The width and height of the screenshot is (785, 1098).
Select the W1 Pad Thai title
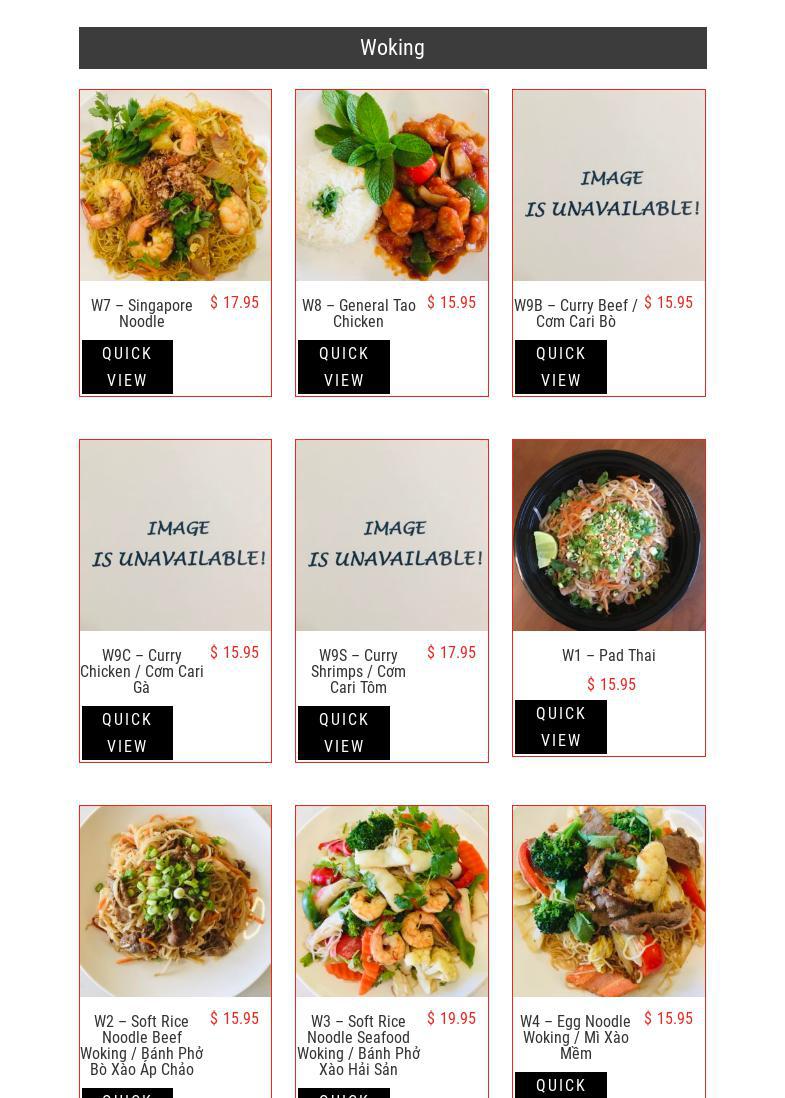coord(608,656)
